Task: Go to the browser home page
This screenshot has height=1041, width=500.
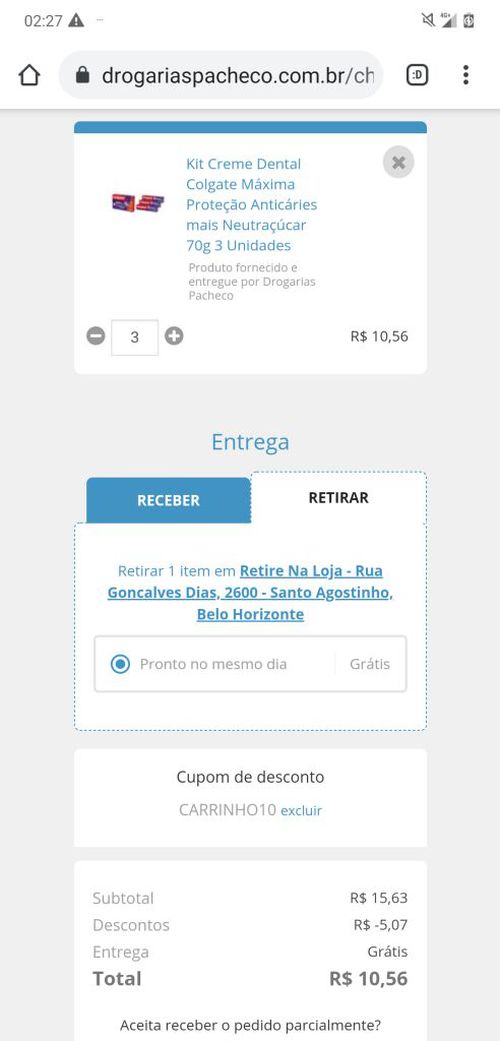Action: tap(29, 75)
